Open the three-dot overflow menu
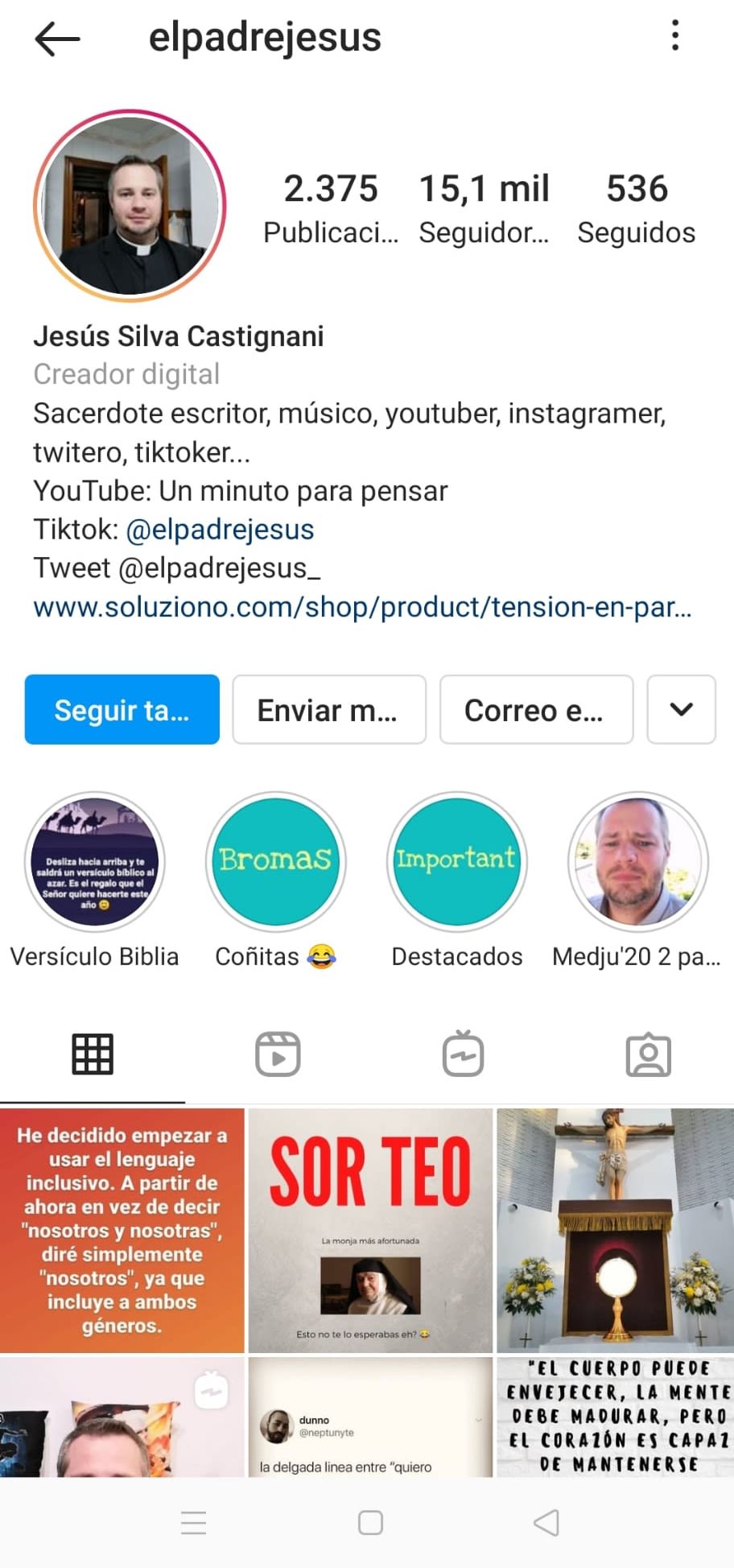The height and width of the screenshot is (1568, 734). (674, 35)
